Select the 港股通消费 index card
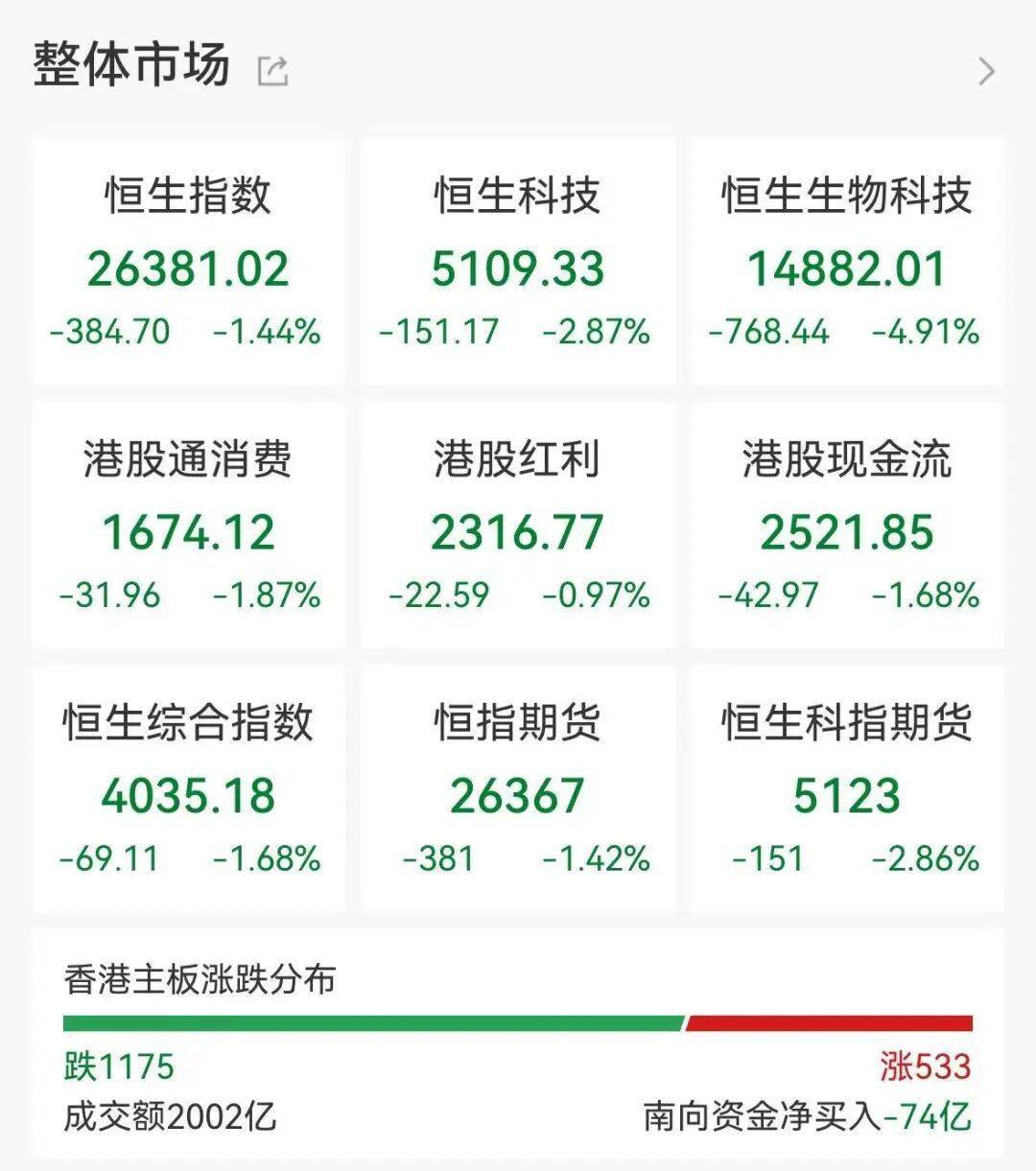This screenshot has width=1036, height=1171. coord(188,526)
